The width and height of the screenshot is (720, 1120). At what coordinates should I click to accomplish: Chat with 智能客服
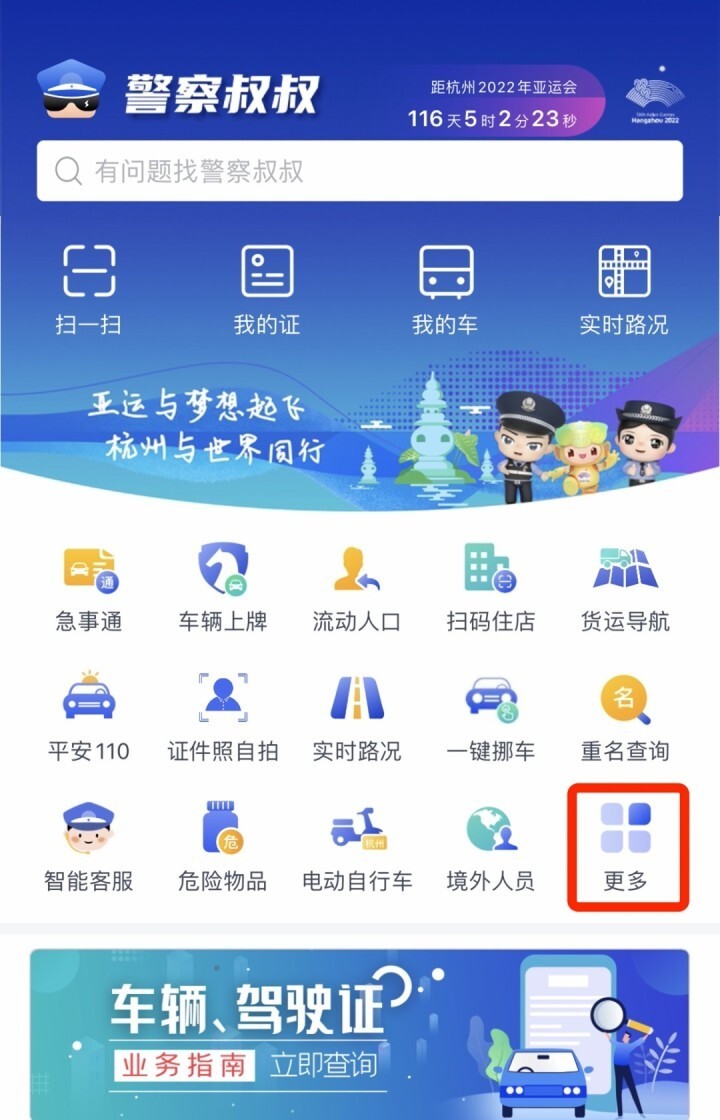click(x=89, y=847)
